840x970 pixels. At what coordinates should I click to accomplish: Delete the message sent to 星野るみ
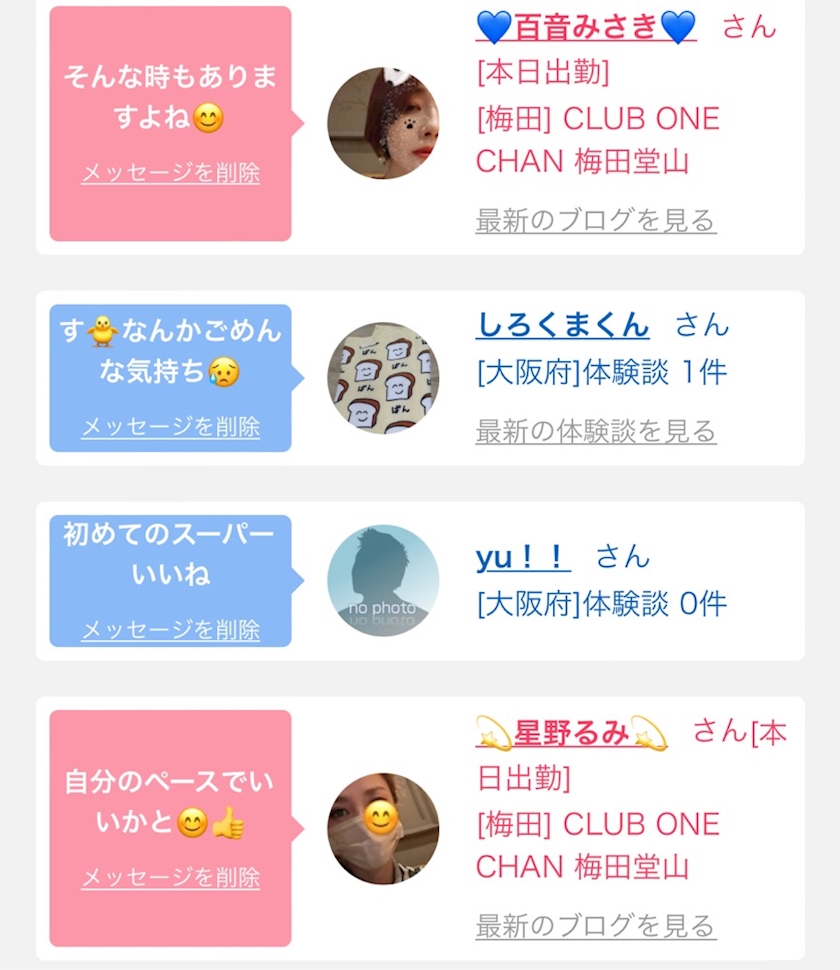pyautogui.click(x=170, y=878)
